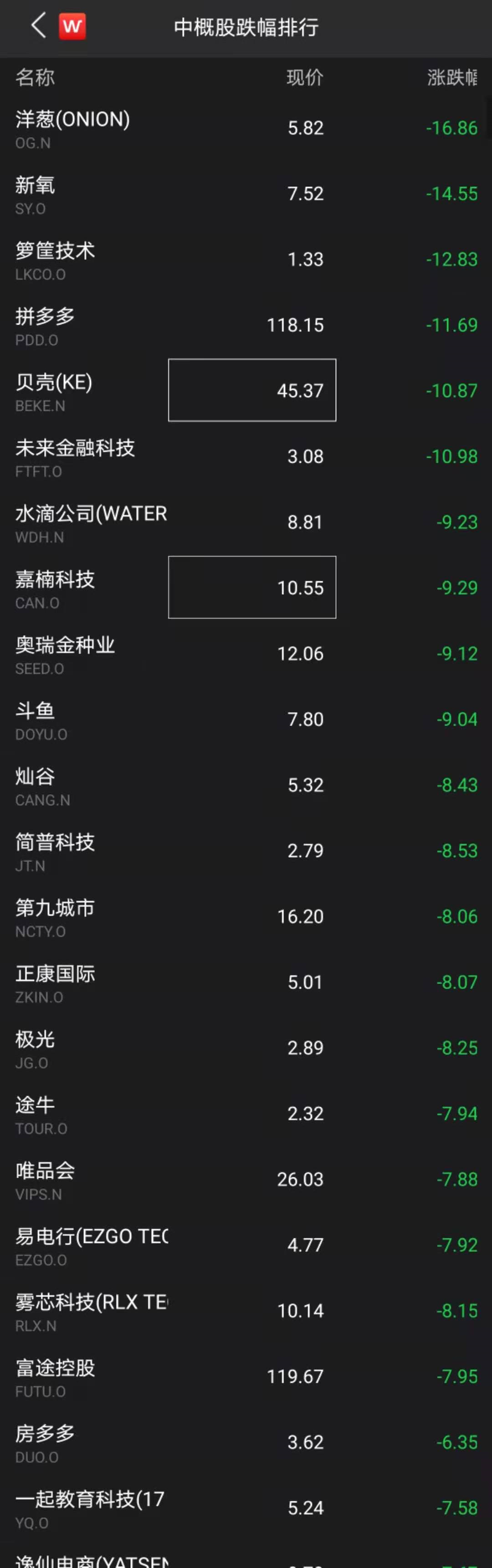Open the 斗鱼 stock row

[x=35, y=719]
